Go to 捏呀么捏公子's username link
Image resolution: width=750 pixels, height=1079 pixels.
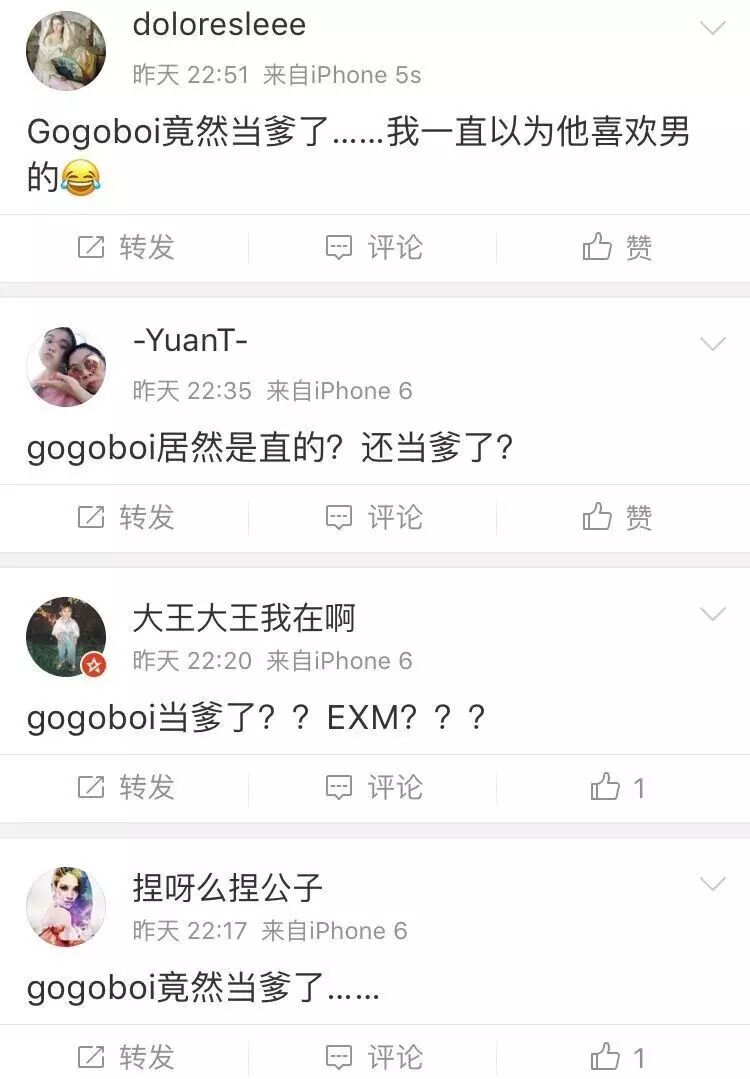click(x=228, y=887)
